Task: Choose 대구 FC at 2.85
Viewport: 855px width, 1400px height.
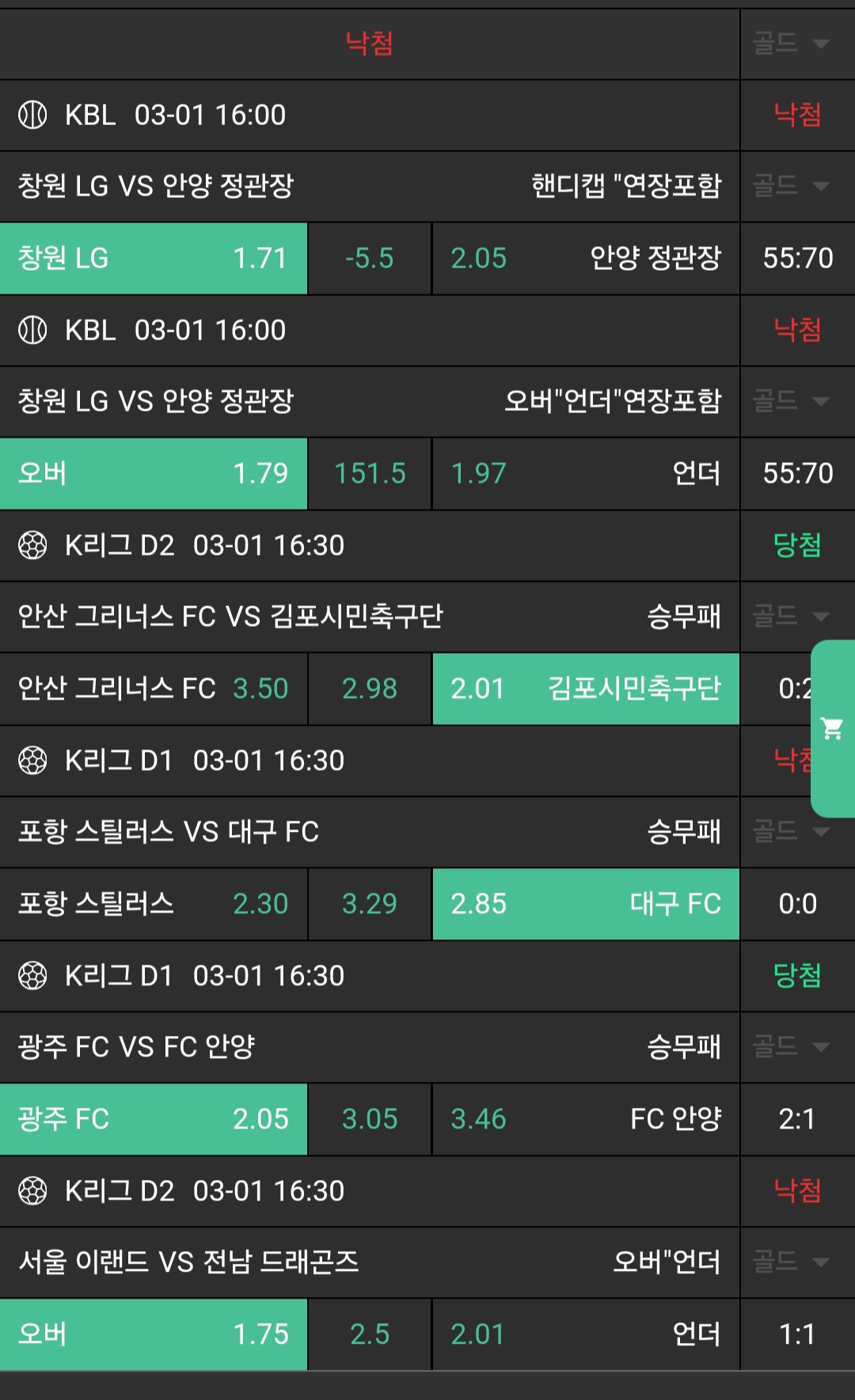Action: point(586,904)
